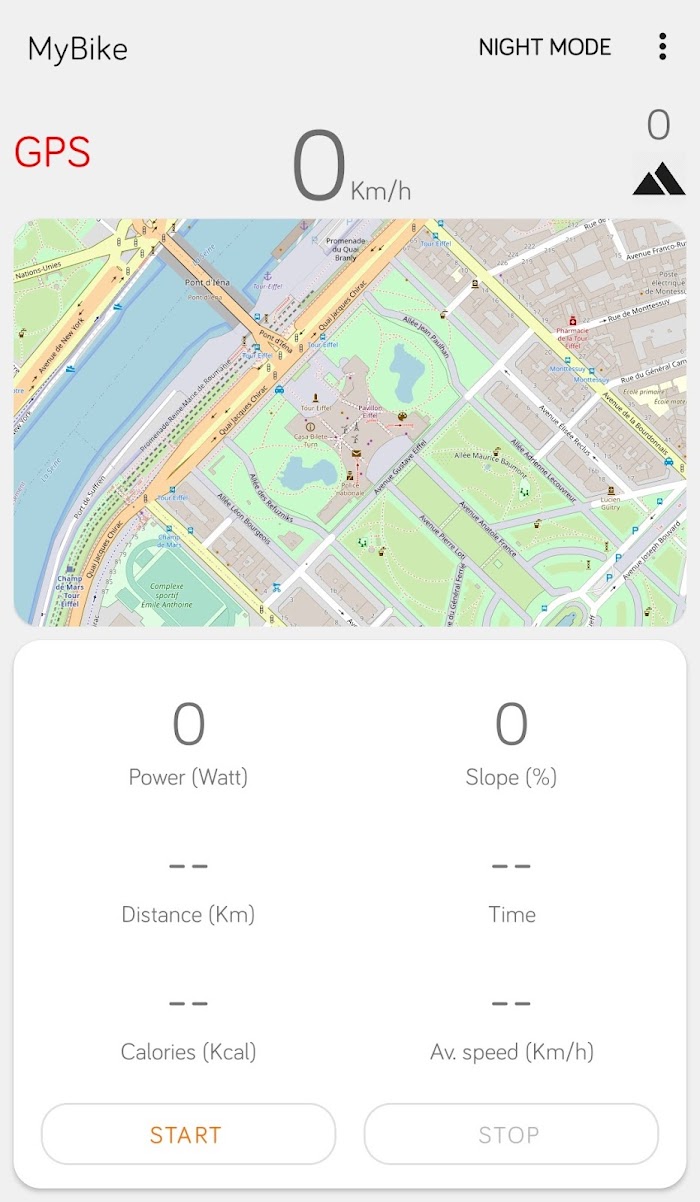Image resolution: width=700 pixels, height=1202 pixels.
Task: Tap the Stop button
Action: point(510,1135)
